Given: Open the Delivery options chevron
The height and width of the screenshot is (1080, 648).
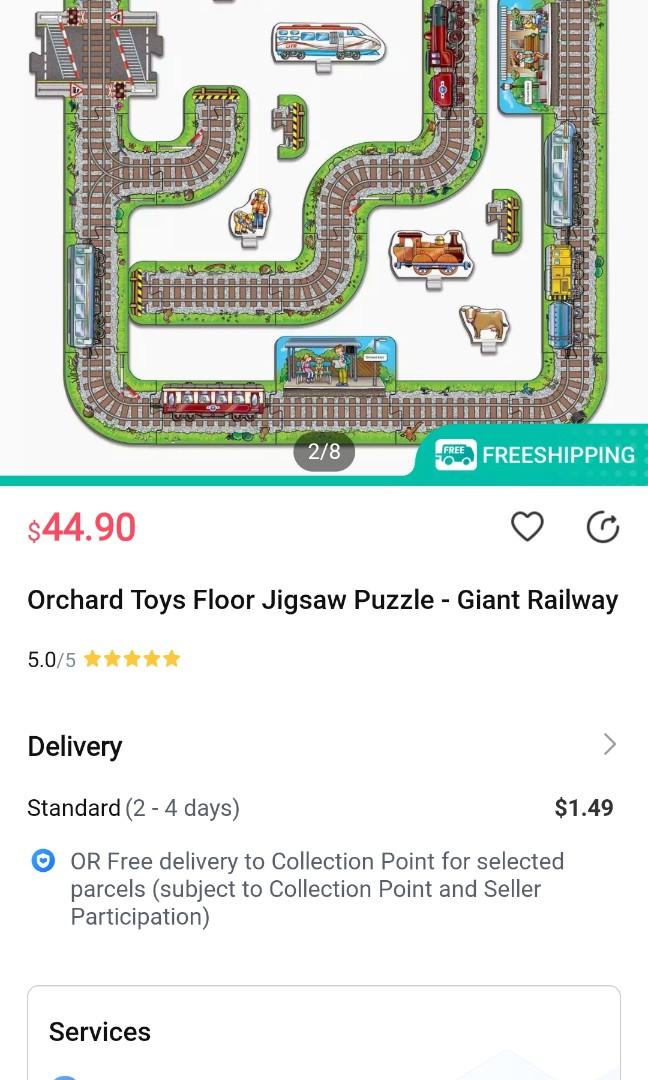Looking at the screenshot, I should click(x=609, y=744).
